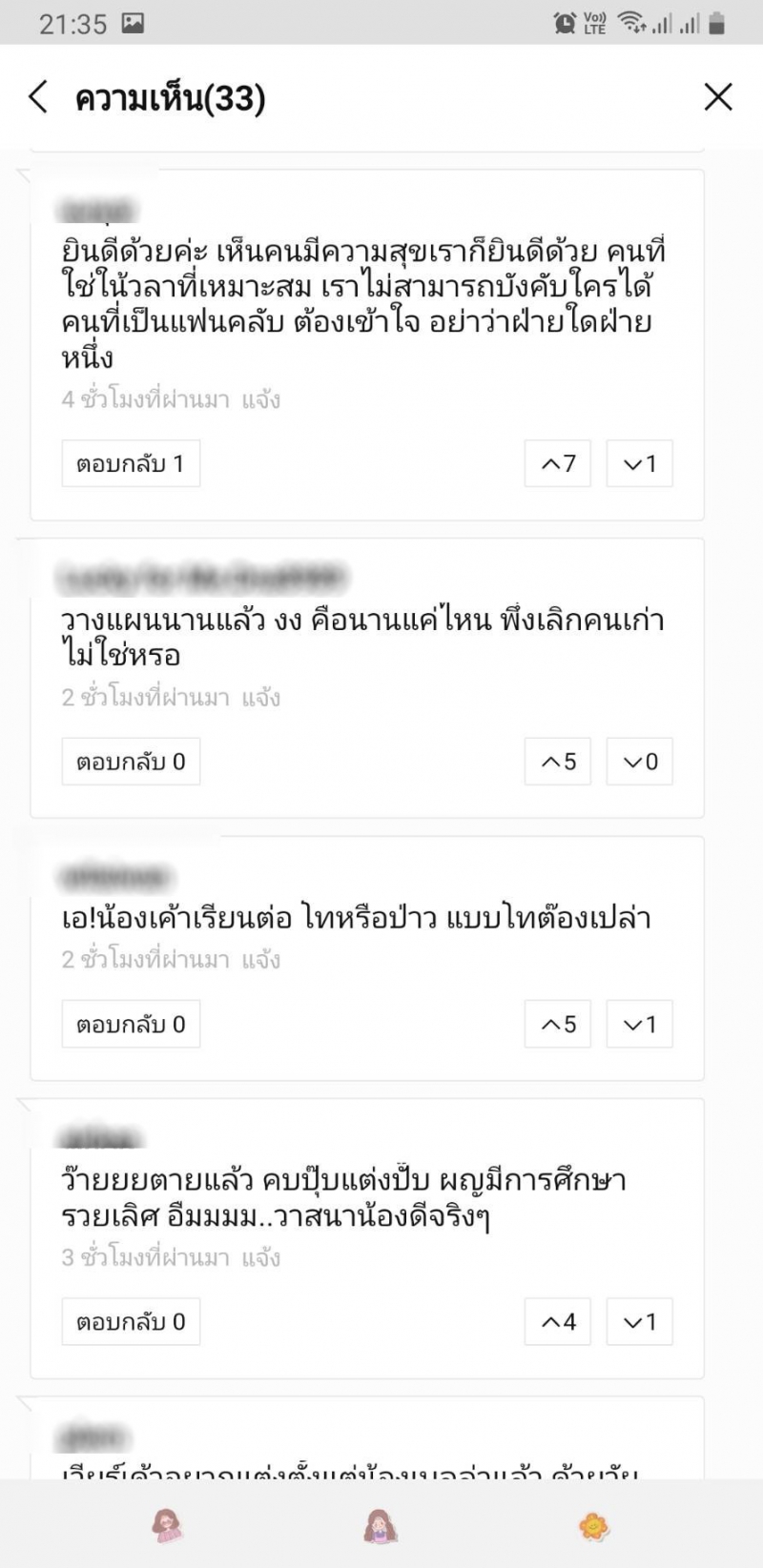The width and height of the screenshot is (763, 1568).
Task: Open replies on the ยินดีด้วยค่ะ comment
Action: click(131, 464)
